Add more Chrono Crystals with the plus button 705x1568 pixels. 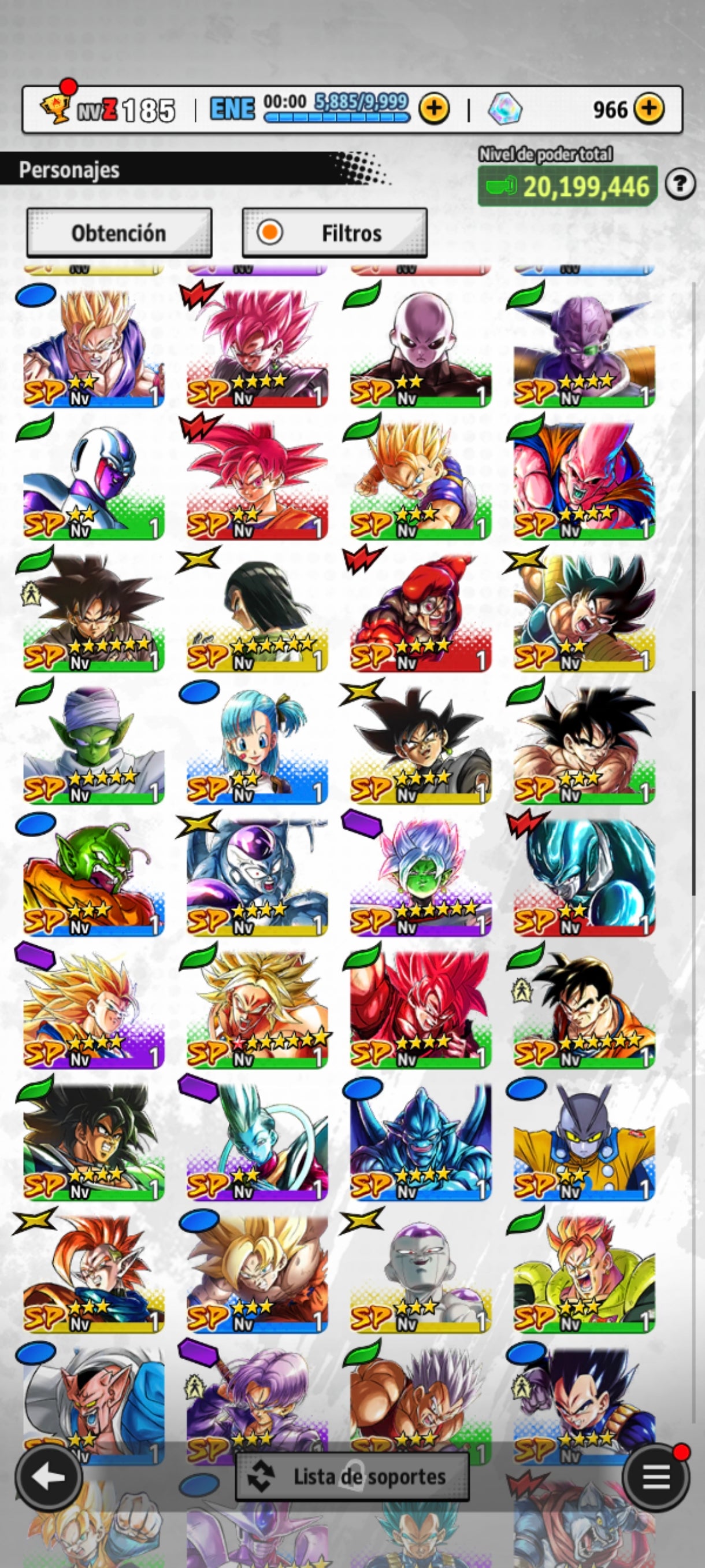click(x=648, y=109)
